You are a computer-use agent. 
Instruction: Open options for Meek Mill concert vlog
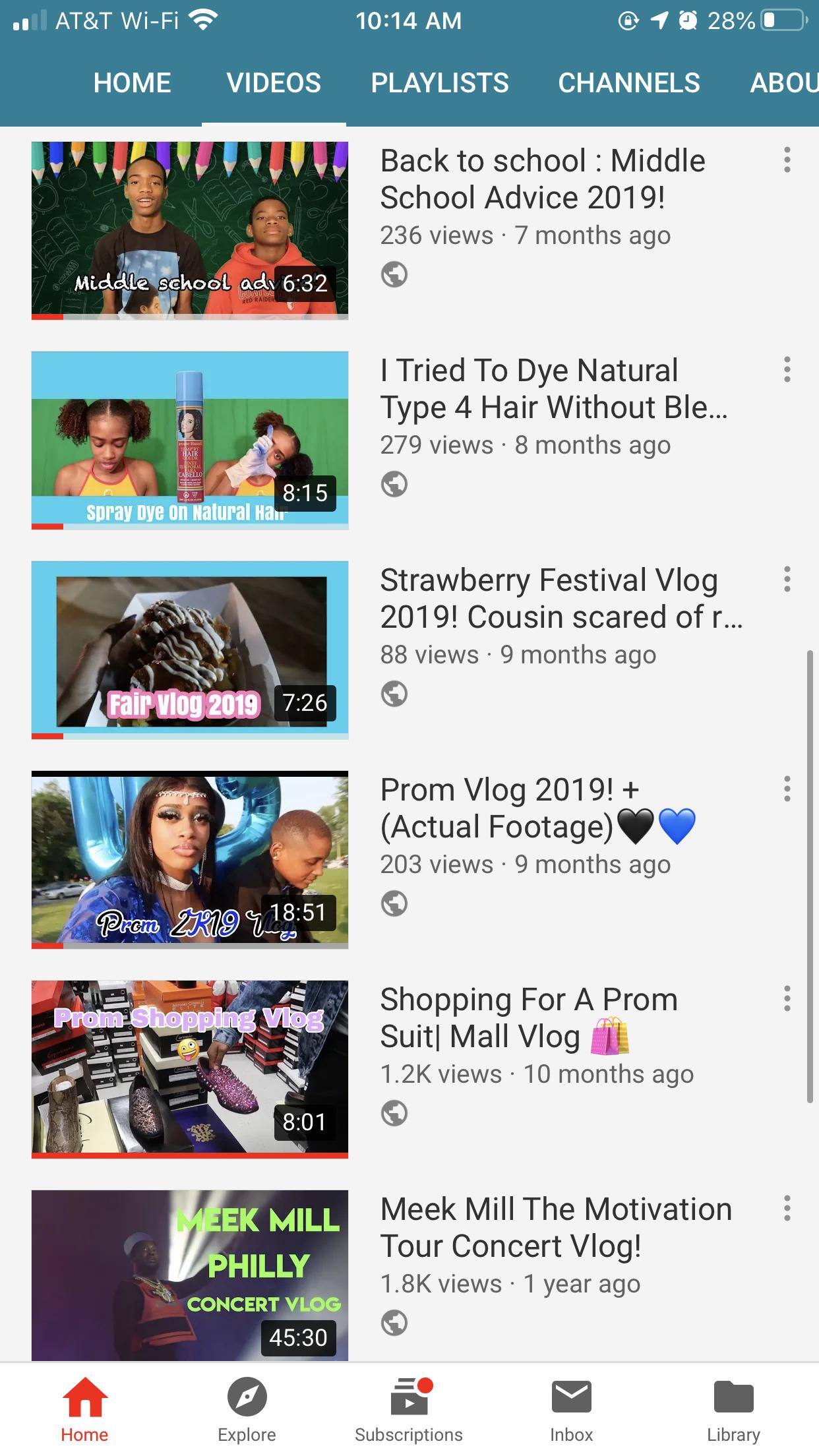tap(786, 1209)
